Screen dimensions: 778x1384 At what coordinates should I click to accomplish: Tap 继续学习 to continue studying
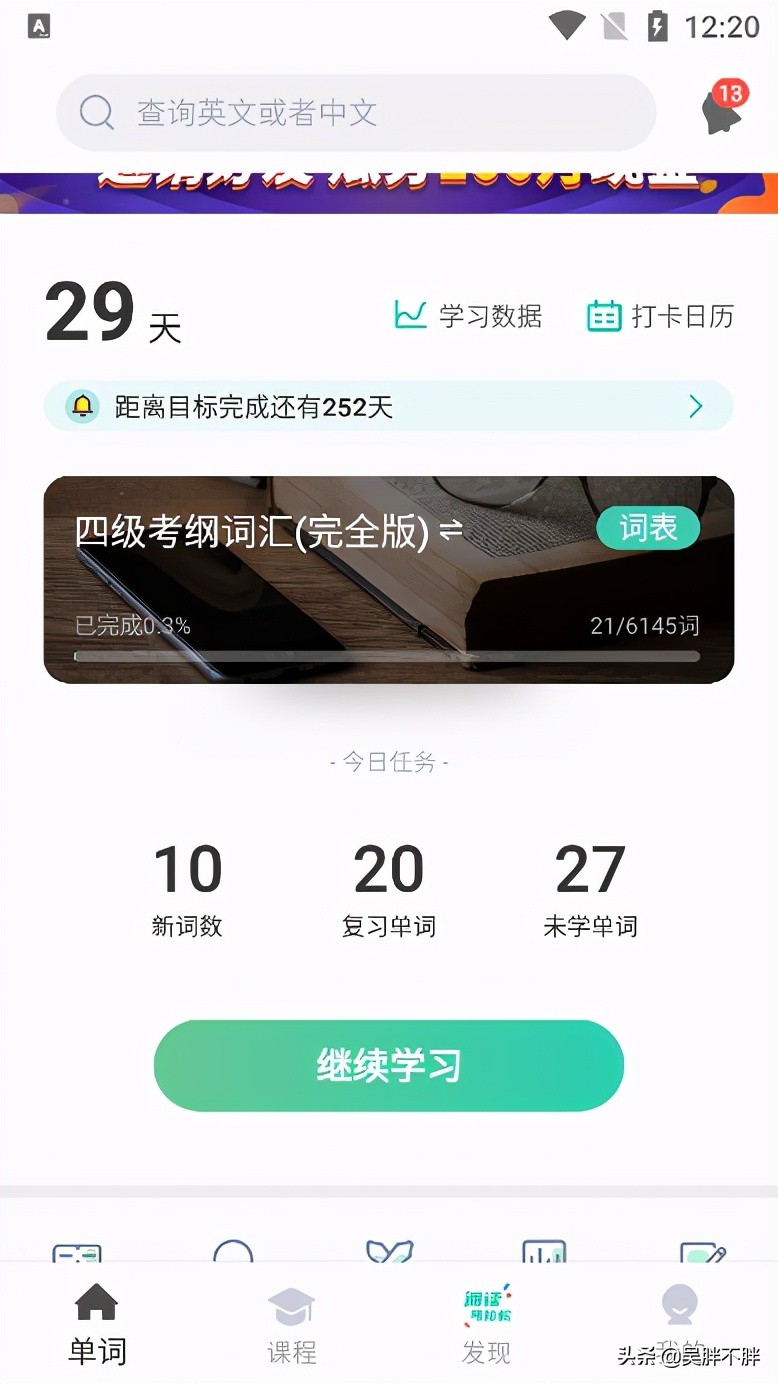tap(388, 1064)
